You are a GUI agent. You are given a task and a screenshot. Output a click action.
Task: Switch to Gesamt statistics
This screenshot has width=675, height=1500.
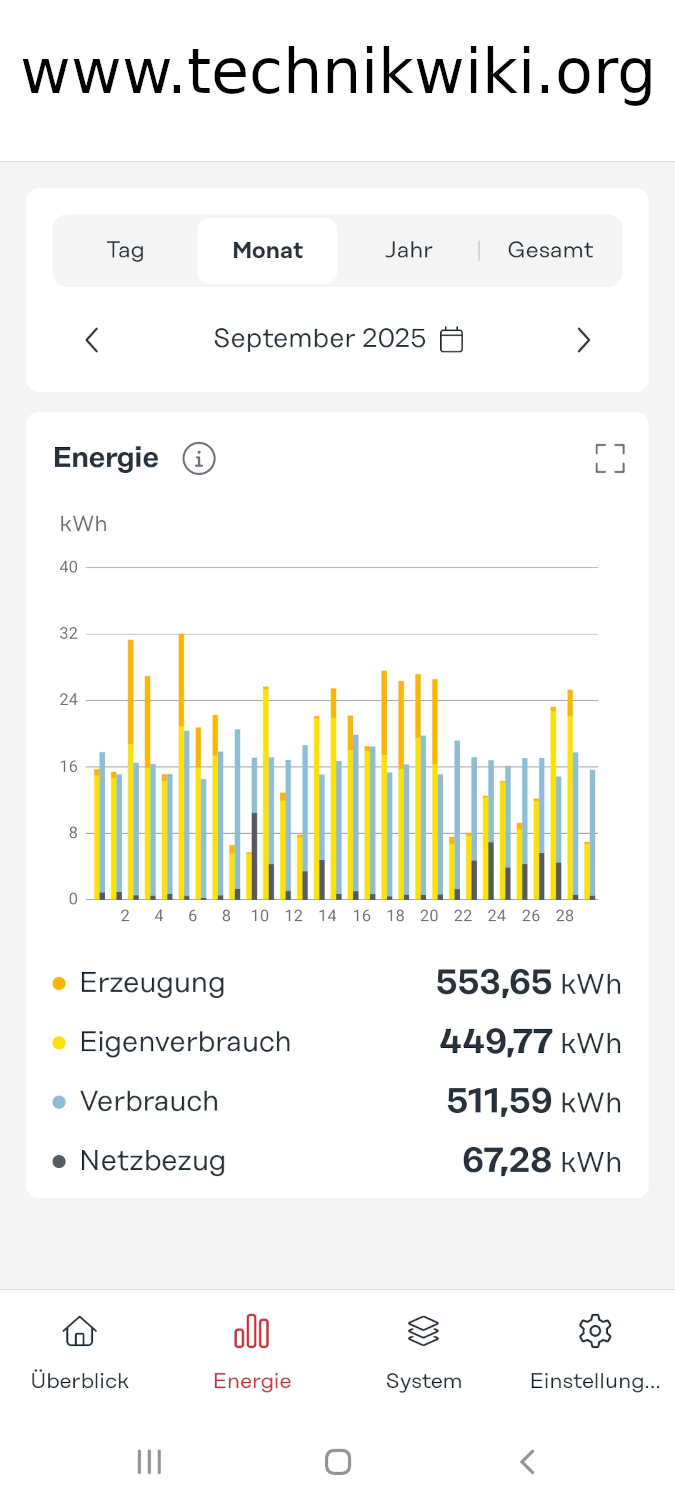[x=550, y=250]
